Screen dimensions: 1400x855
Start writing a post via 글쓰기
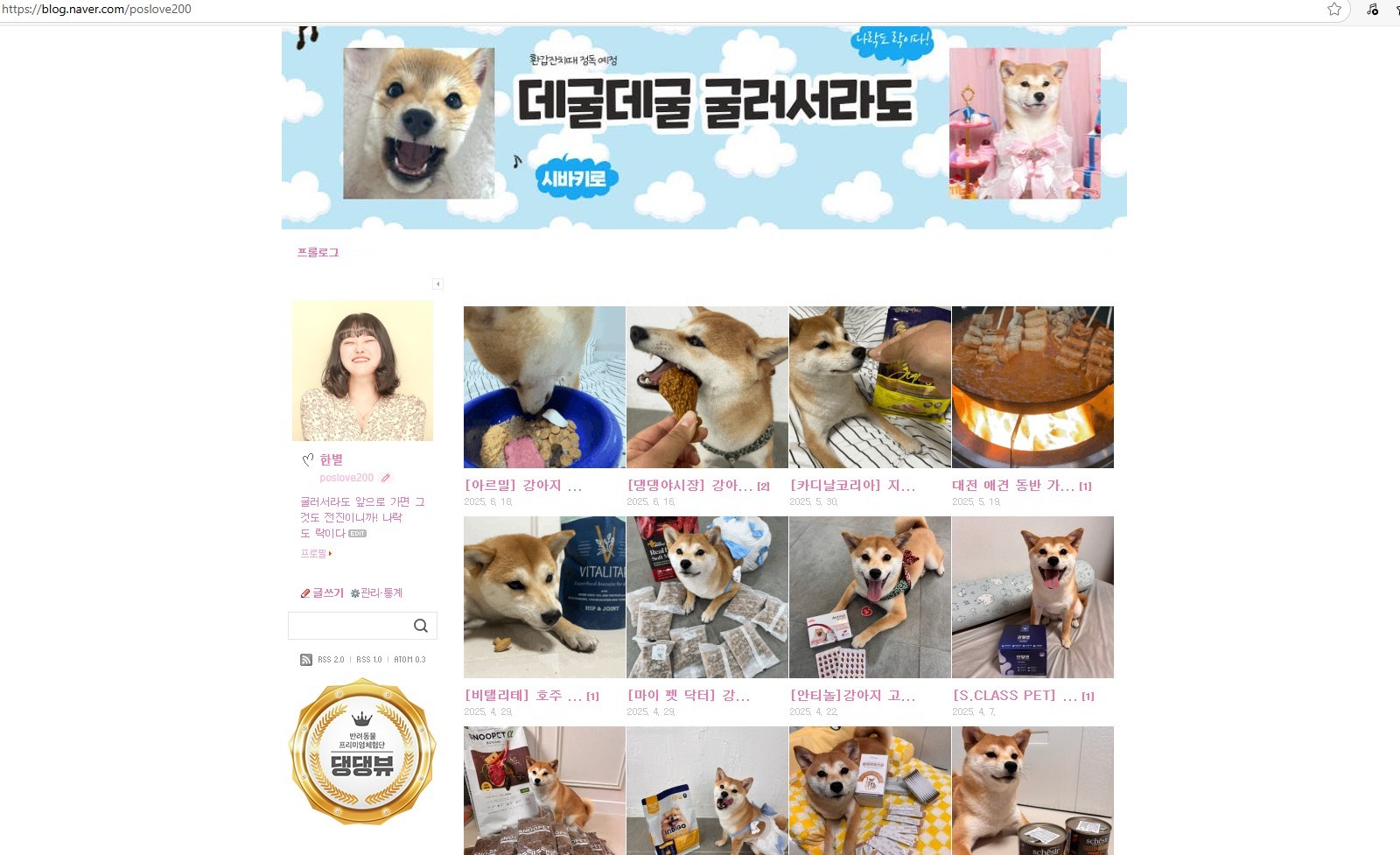coord(323,592)
